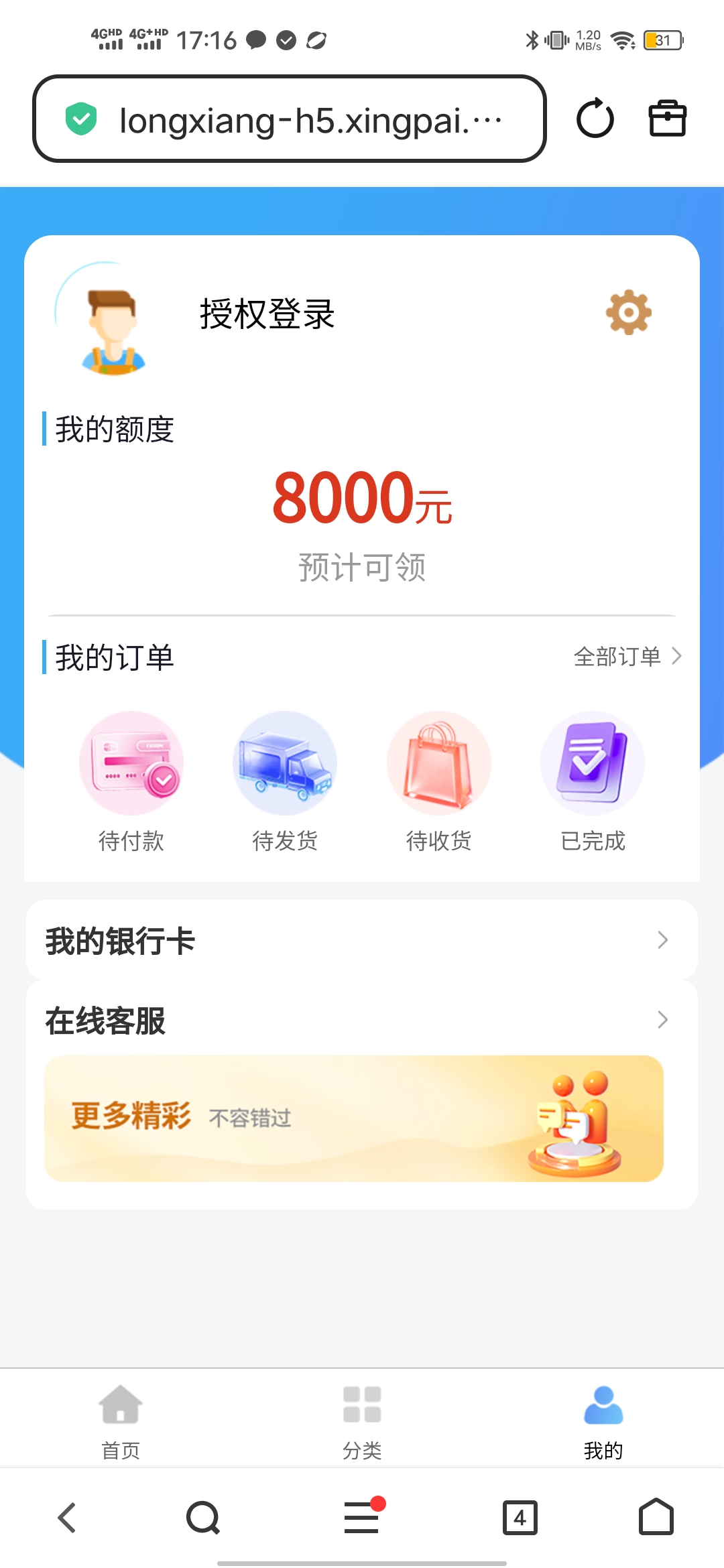The width and height of the screenshot is (724, 1568).
Task: Open the browser menu
Action: coord(362,1518)
